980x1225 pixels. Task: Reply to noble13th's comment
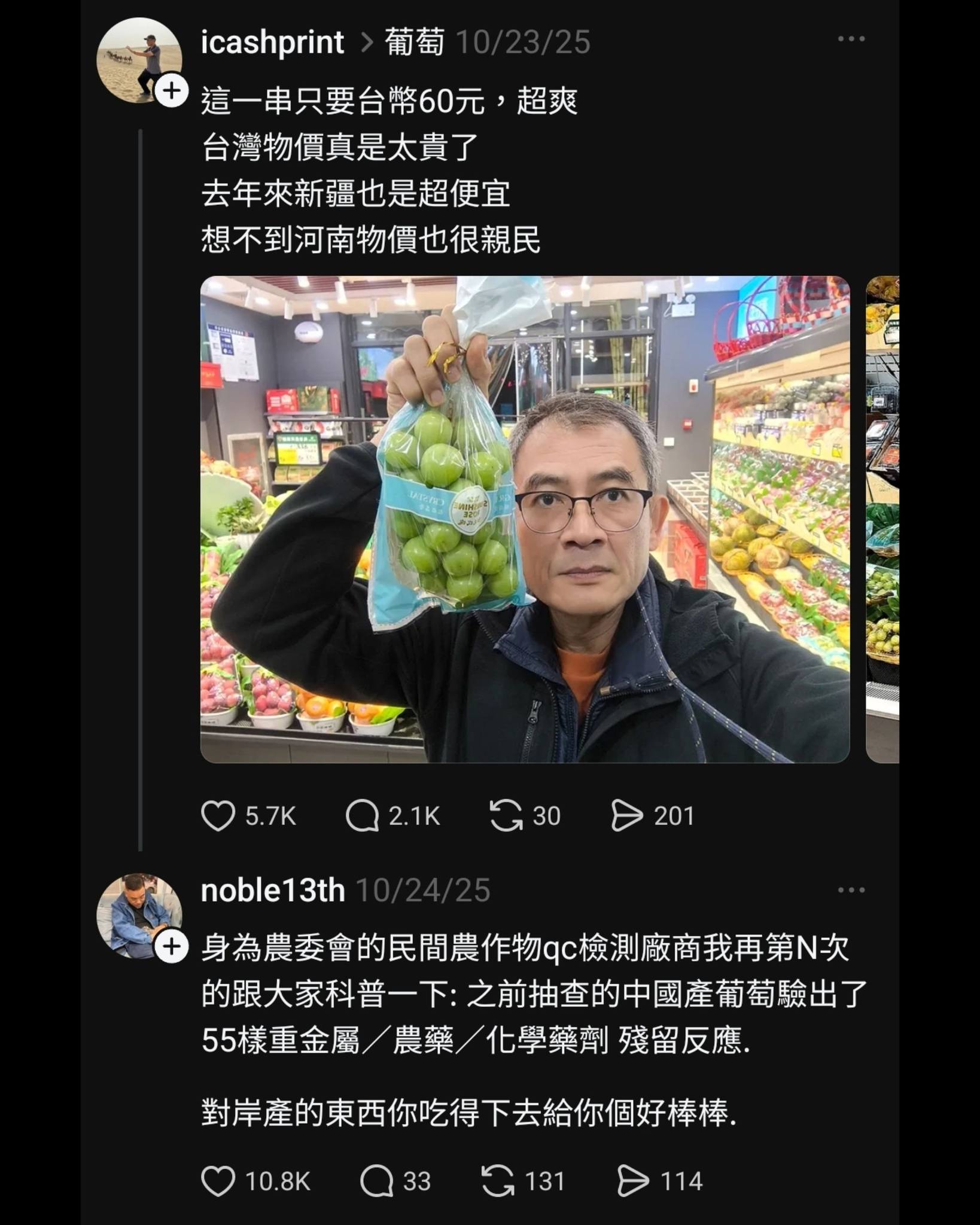[376, 1181]
